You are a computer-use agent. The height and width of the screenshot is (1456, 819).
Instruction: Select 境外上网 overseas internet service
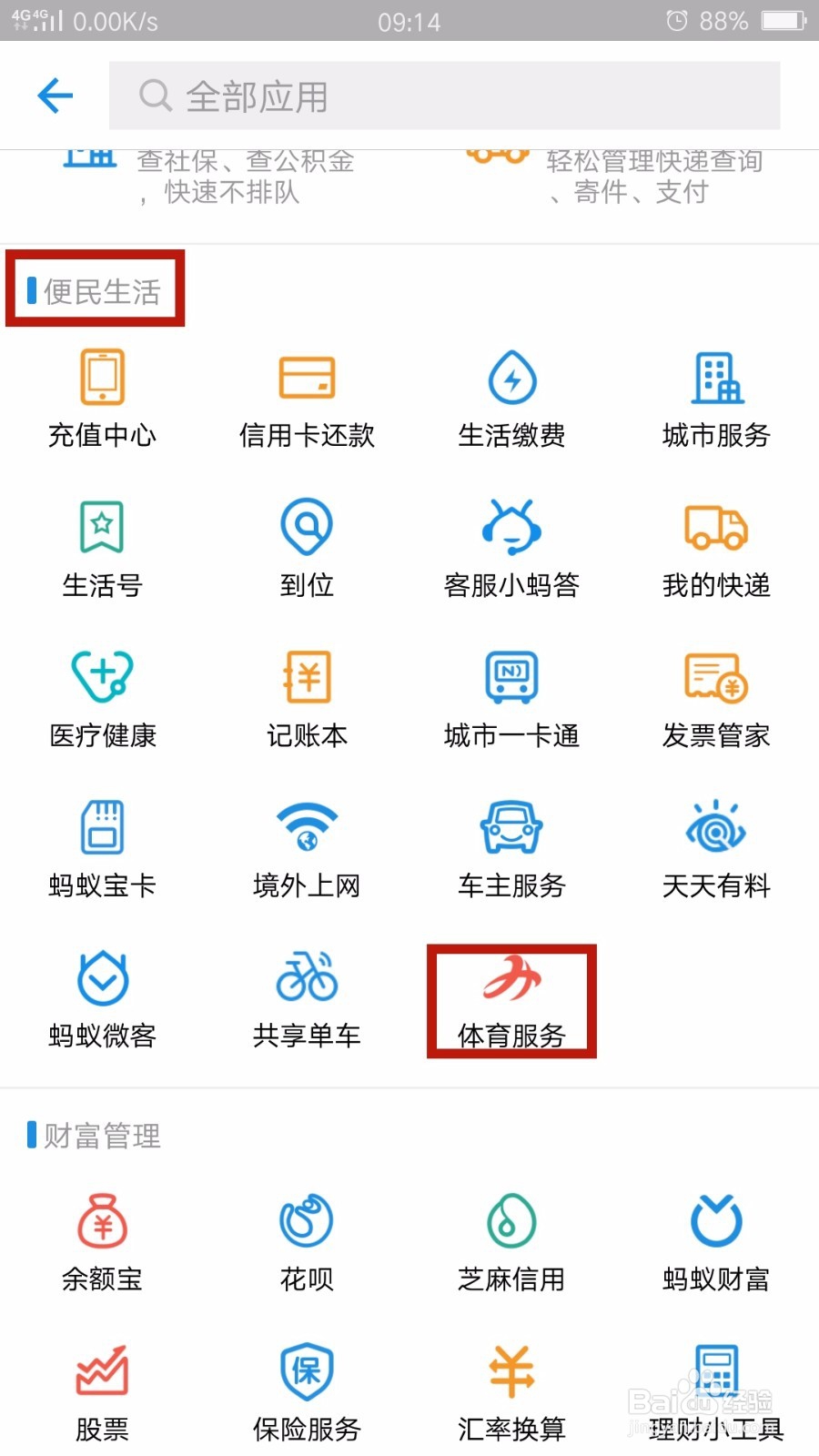pos(306,846)
